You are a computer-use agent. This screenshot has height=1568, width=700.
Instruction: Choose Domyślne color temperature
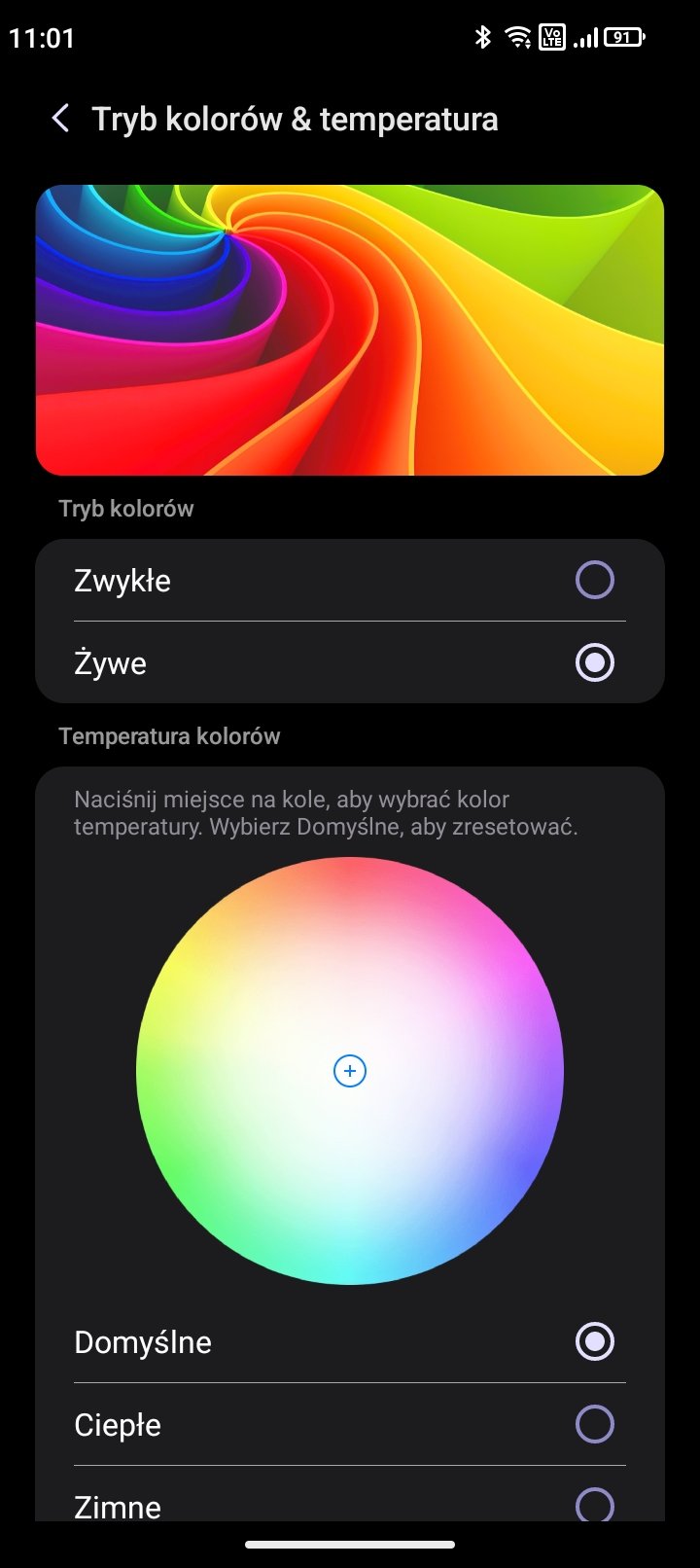pyautogui.click(x=594, y=1342)
